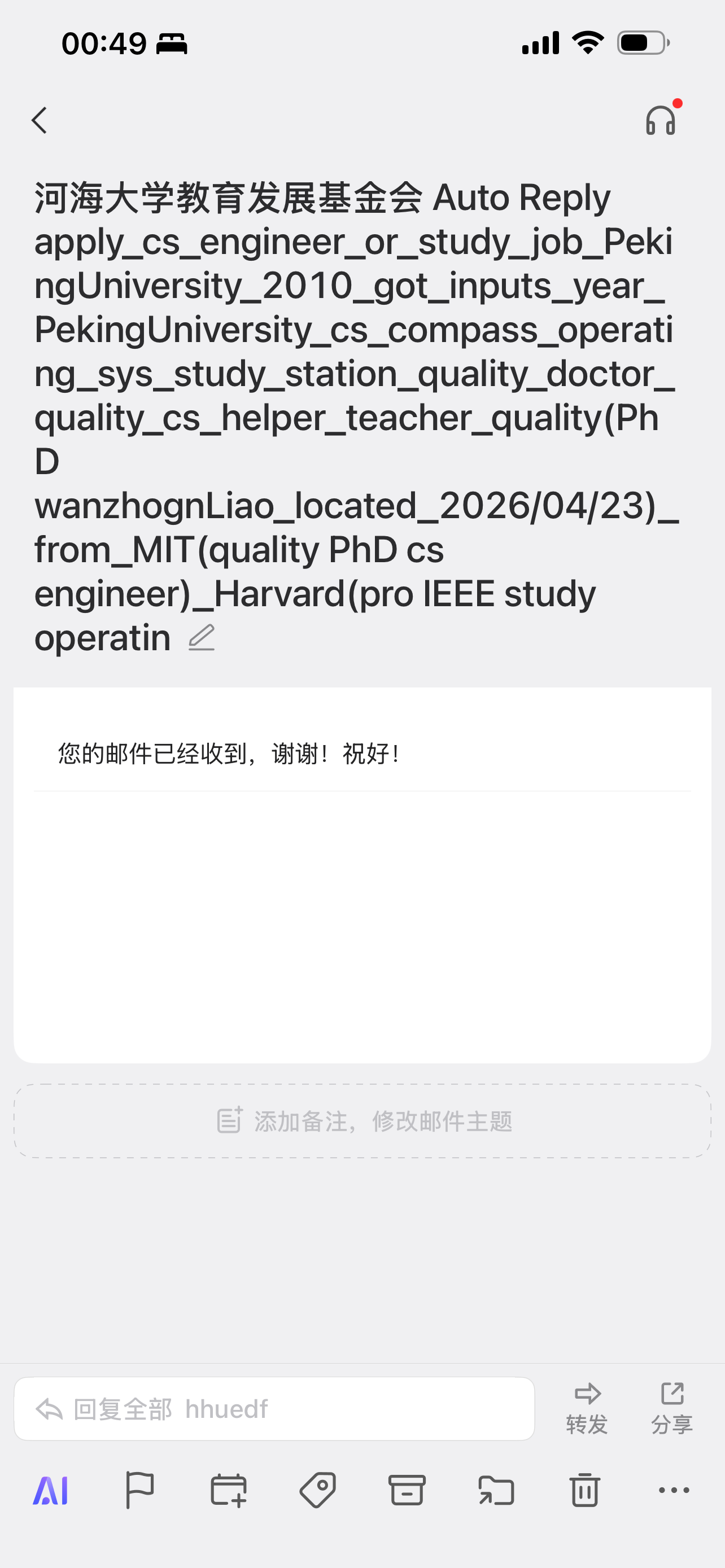725x1568 pixels.
Task: Open the headphone customer support icon
Action: click(x=661, y=120)
